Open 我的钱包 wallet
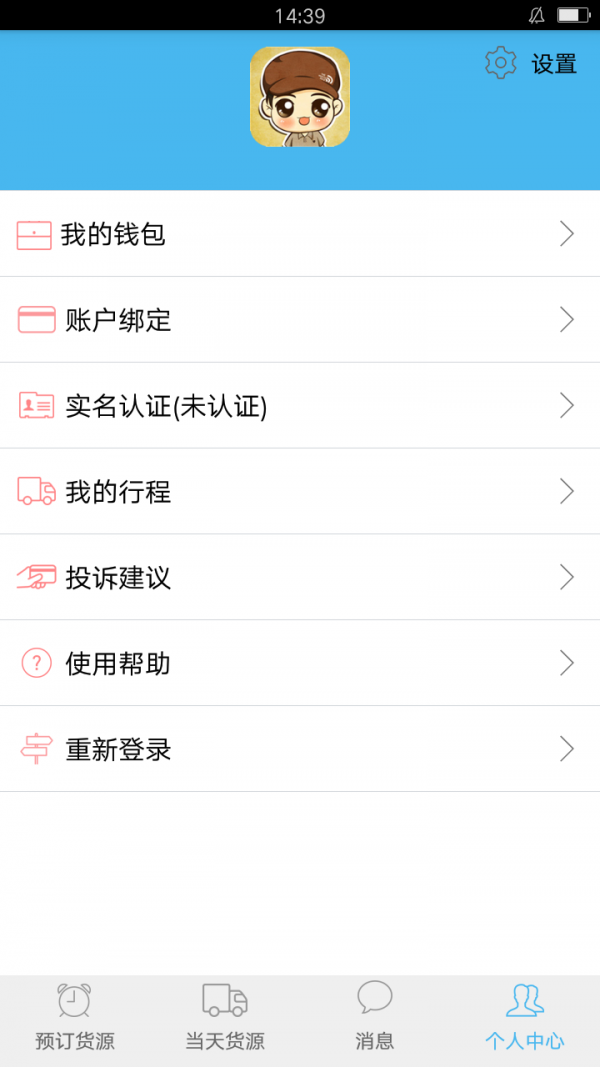Viewport: 600px width, 1067px height. (300, 234)
